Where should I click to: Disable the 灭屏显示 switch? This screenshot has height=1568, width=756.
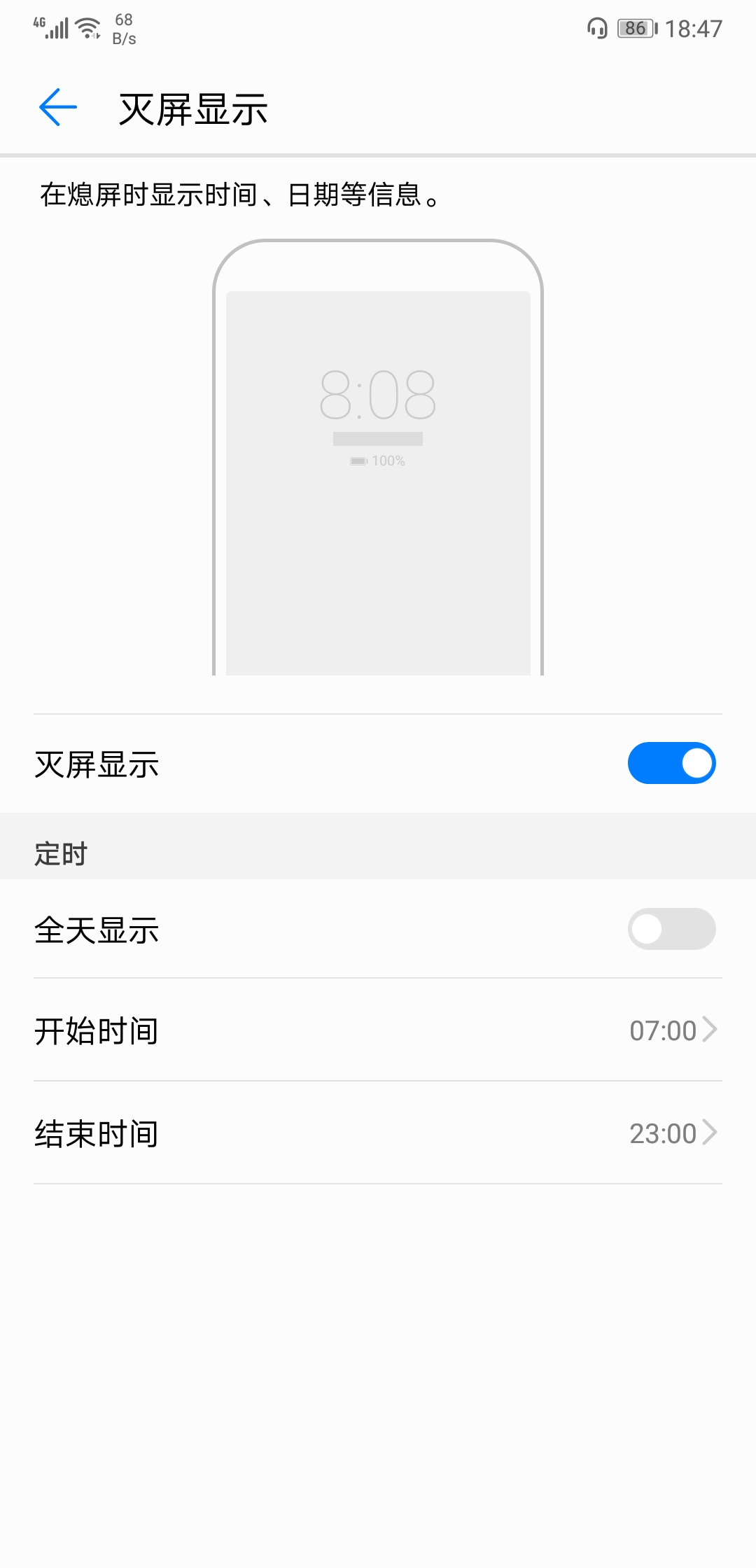(x=671, y=763)
